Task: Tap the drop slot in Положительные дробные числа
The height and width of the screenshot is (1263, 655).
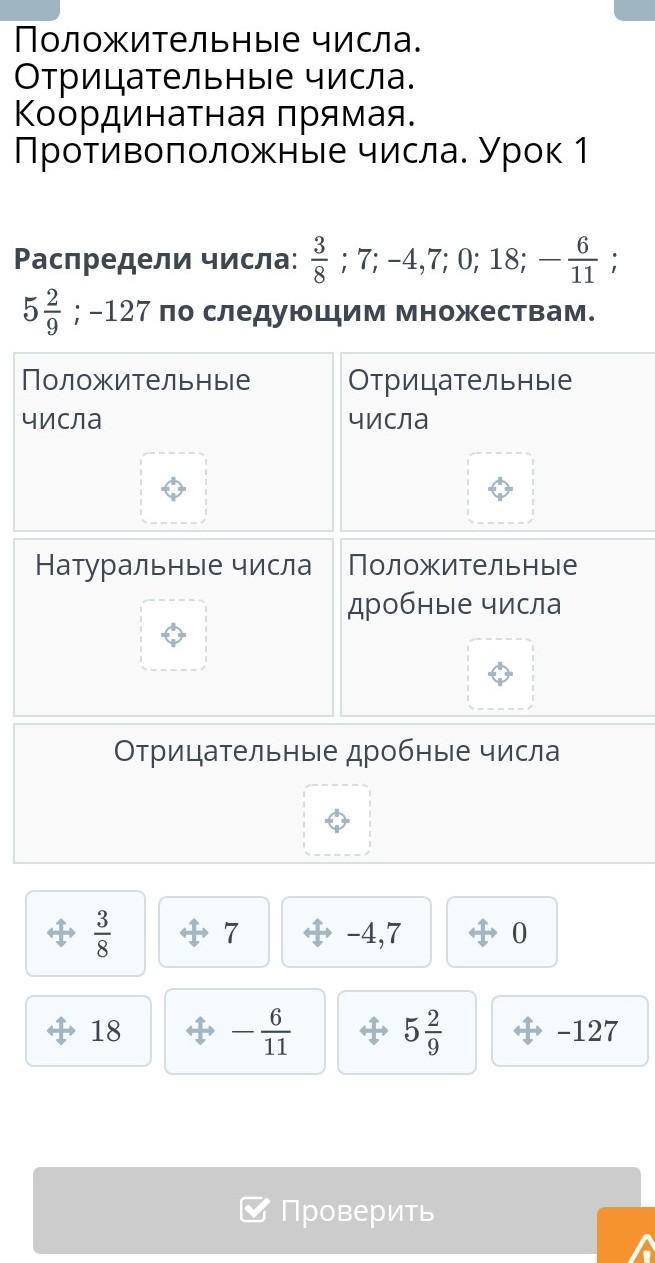Action: [500, 674]
